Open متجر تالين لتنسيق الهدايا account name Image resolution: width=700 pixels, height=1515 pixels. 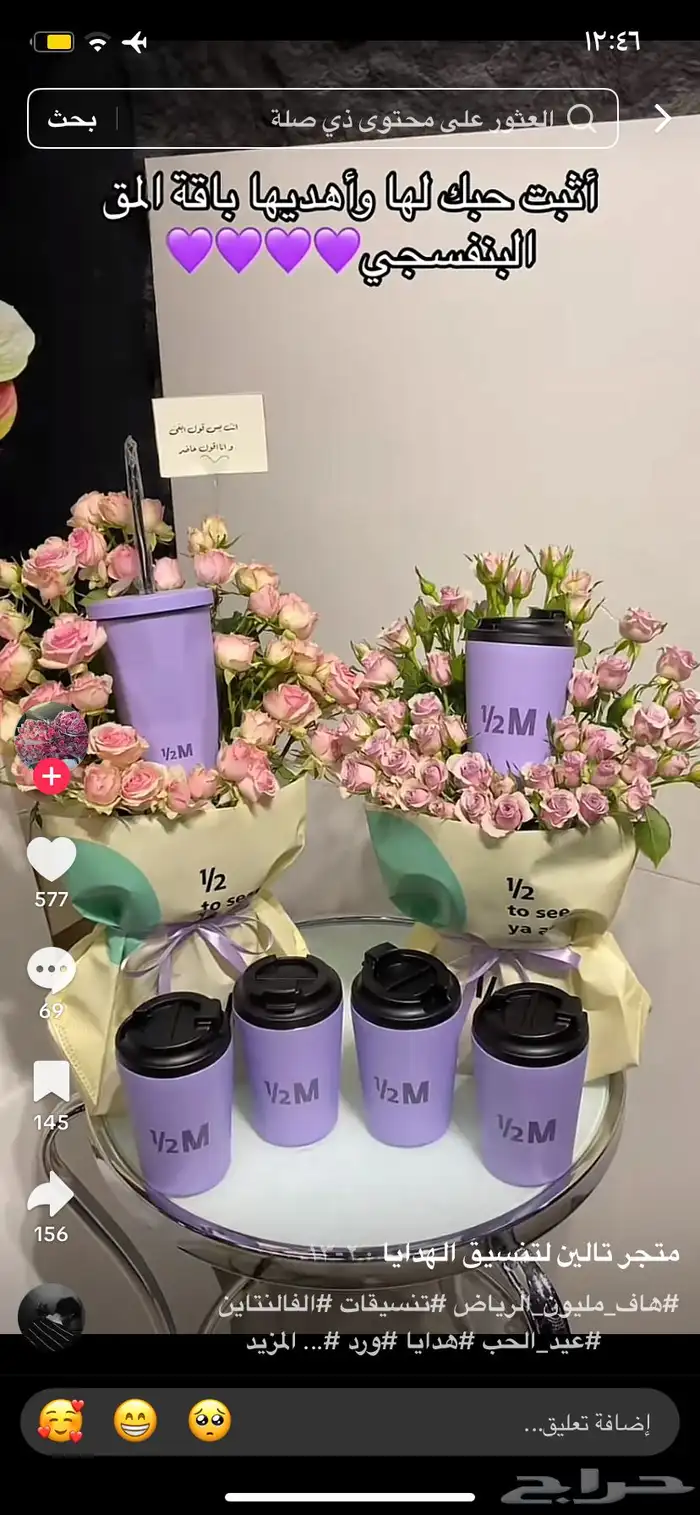pyautogui.click(x=531, y=1253)
